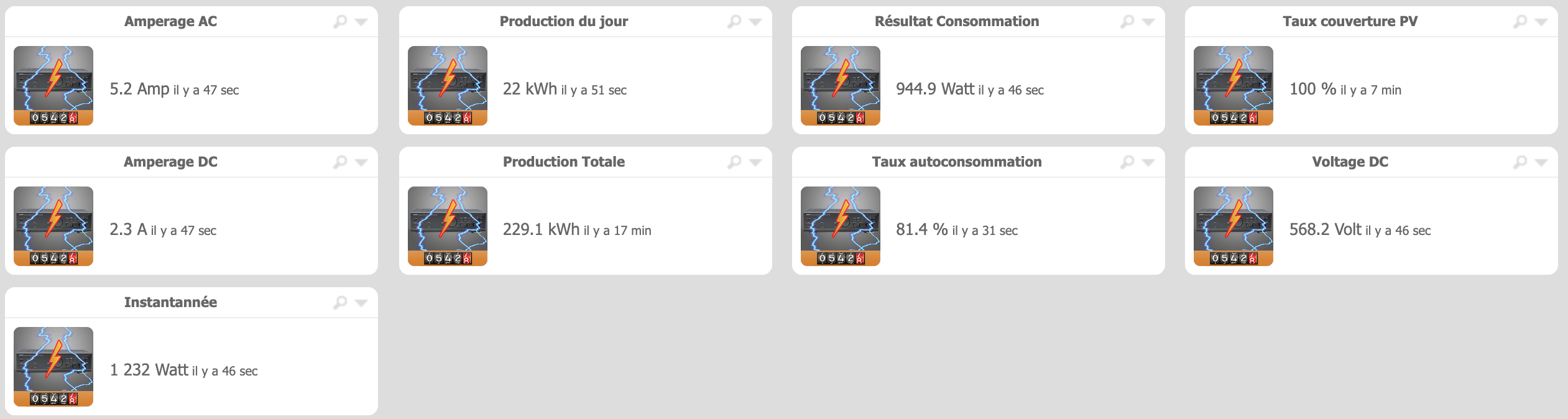Expand the dropdown on Taux couverture PV
1568x419 pixels.
[x=1541, y=22]
